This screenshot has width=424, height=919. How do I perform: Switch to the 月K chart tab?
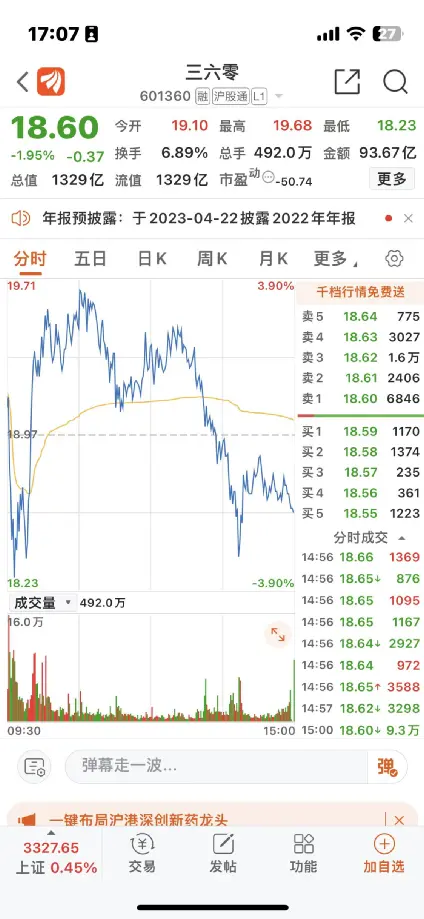[x=273, y=258]
